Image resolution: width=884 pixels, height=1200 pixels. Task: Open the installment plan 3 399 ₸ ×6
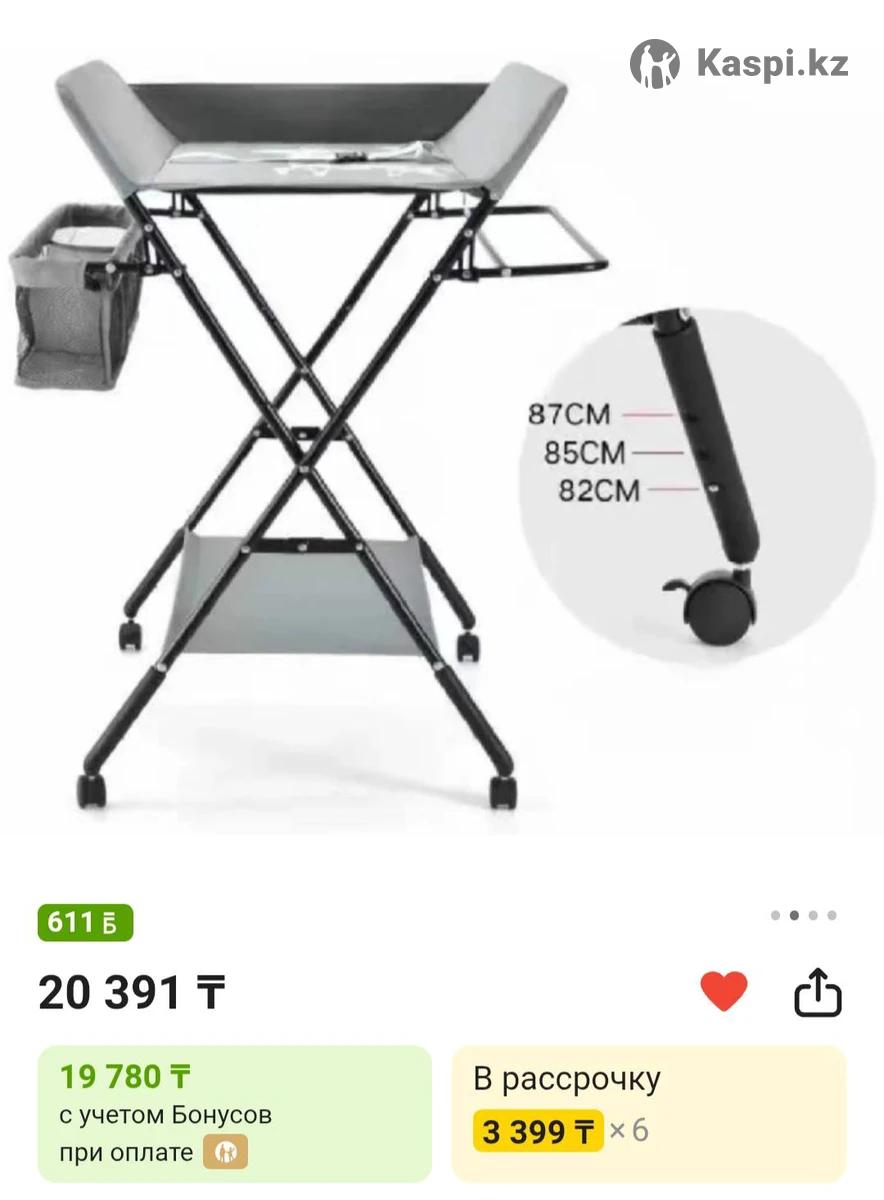pos(648,1113)
